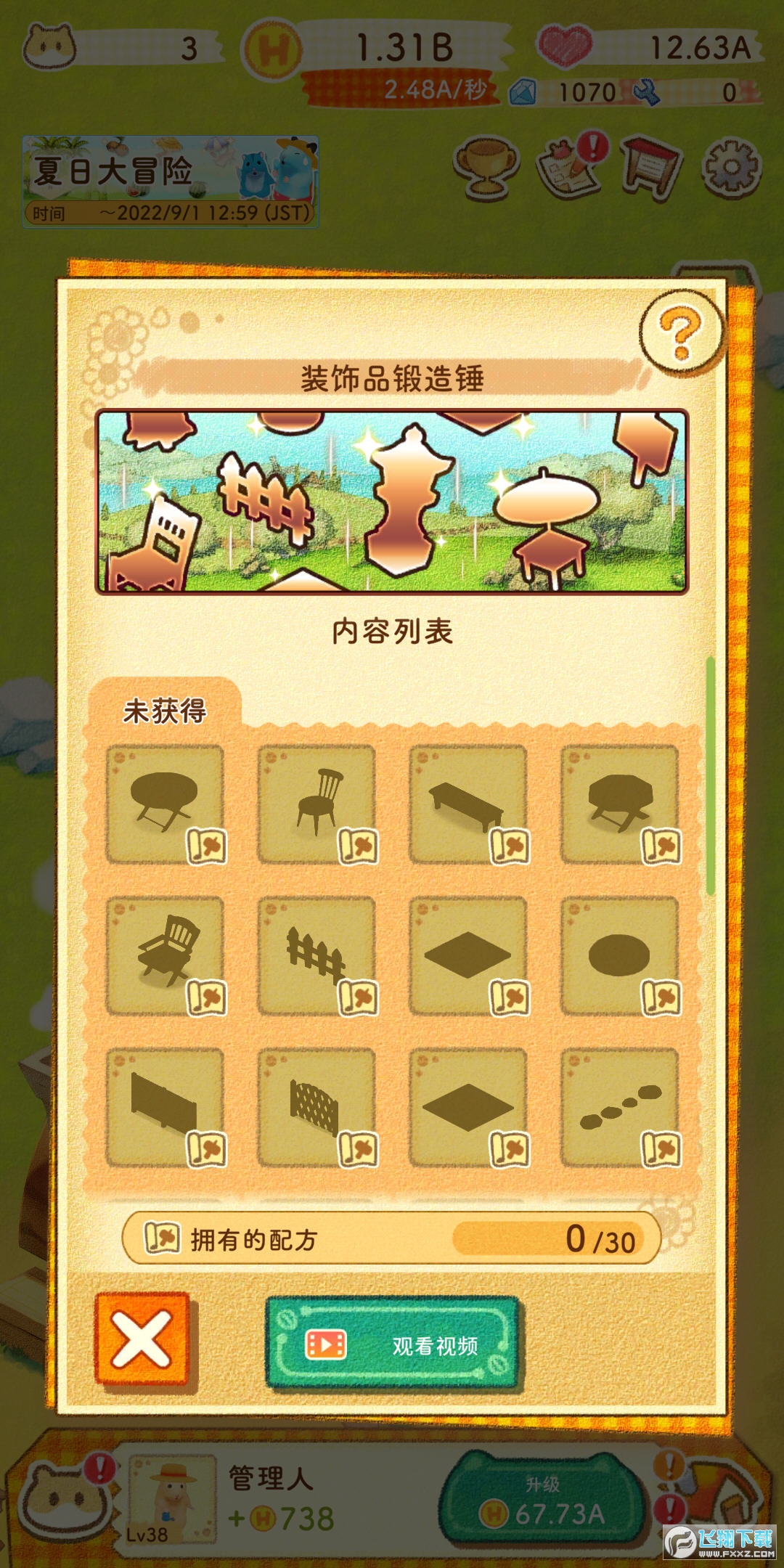Select the lattice fence recipe

(317, 1107)
